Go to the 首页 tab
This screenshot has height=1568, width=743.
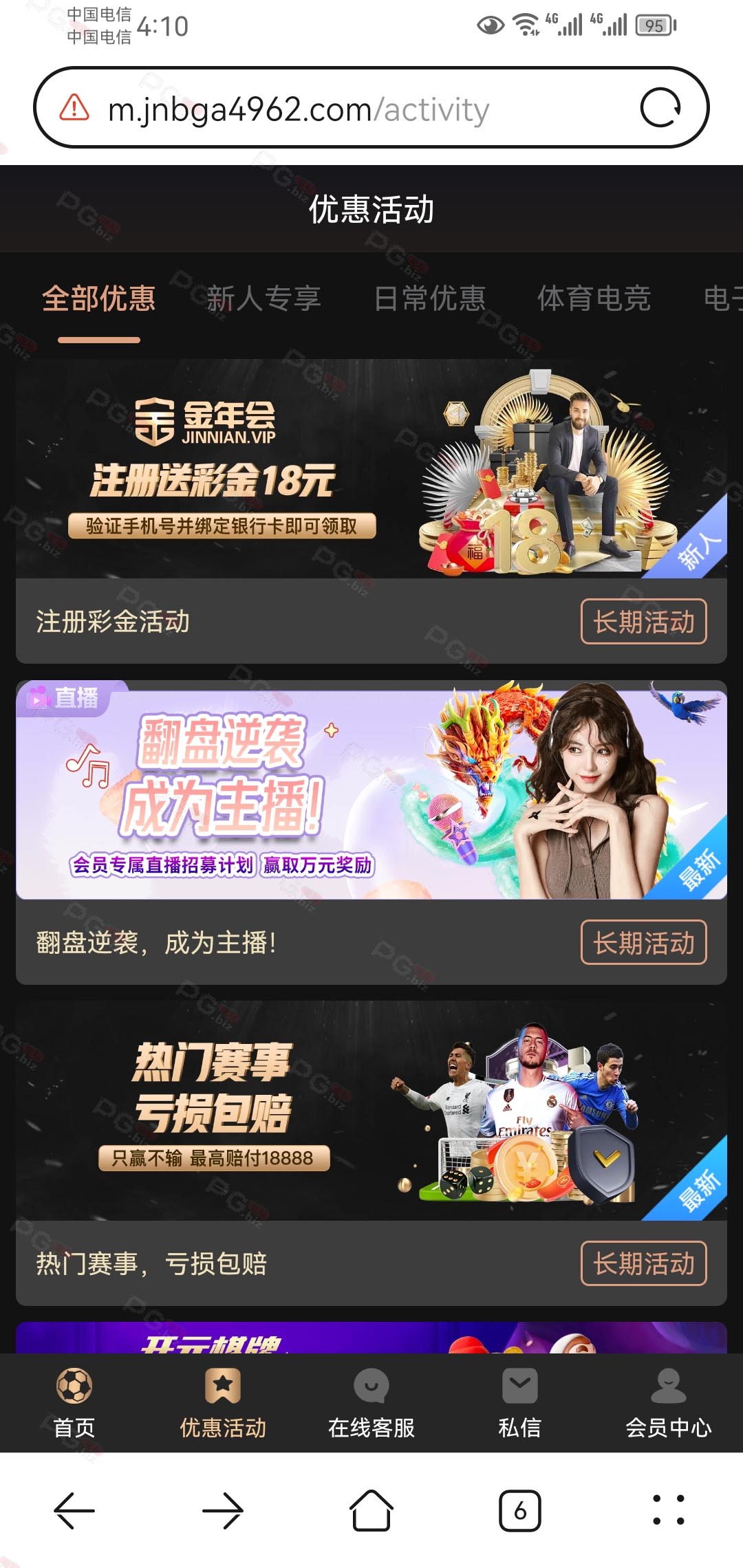[74, 1403]
